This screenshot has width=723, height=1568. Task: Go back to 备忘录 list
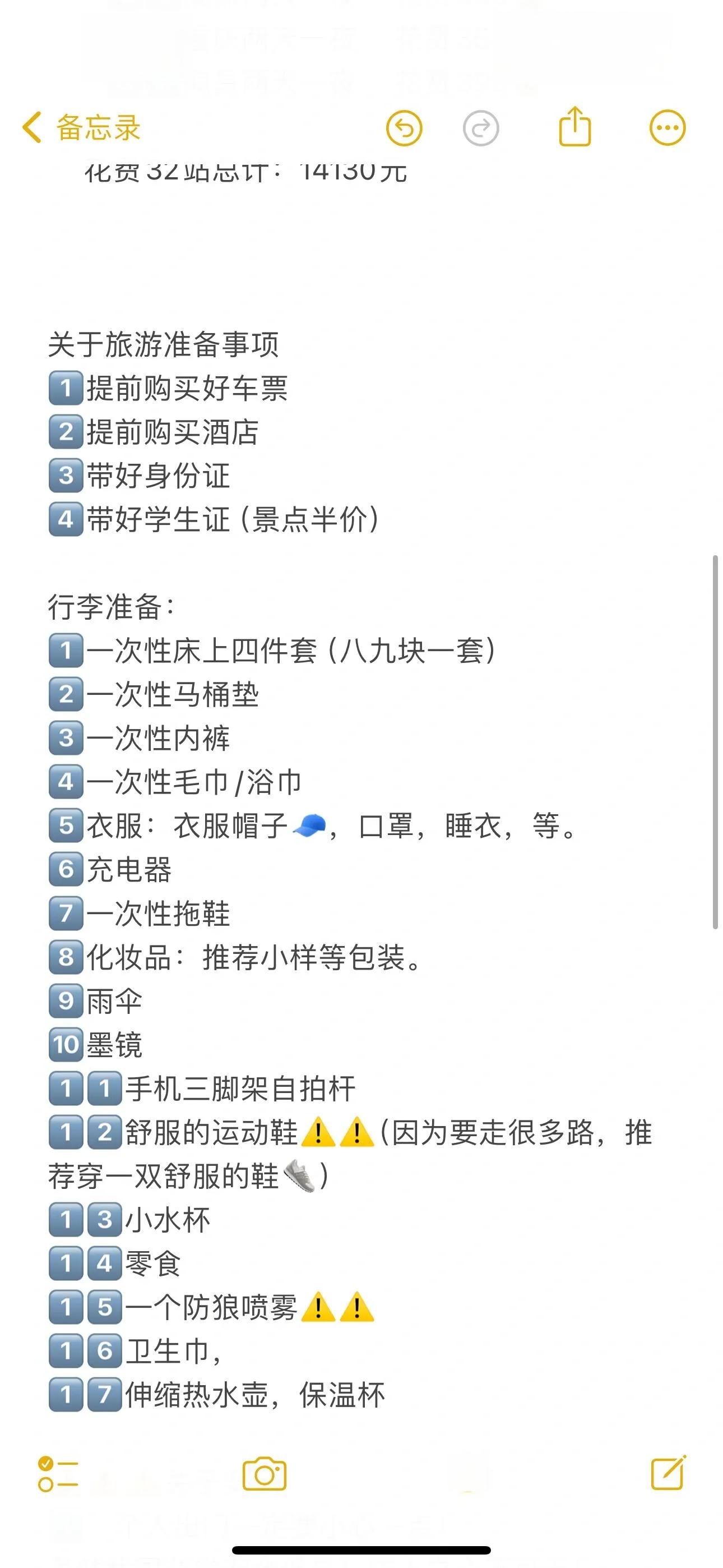click(x=81, y=128)
